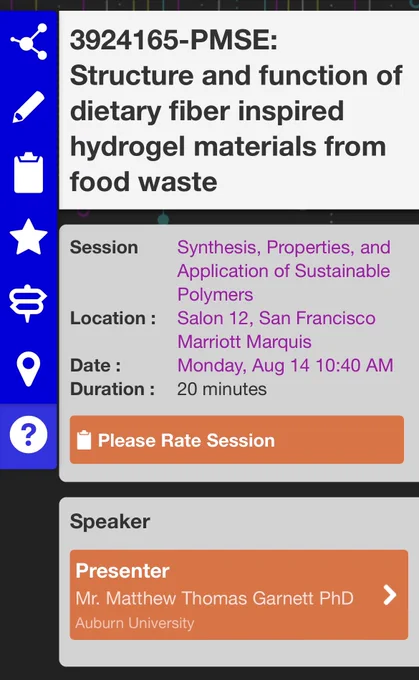The height and width of the screenshot is (680, 419).
Task: Open the Sustainable Polymers session link
Action: tap(284, 271)
